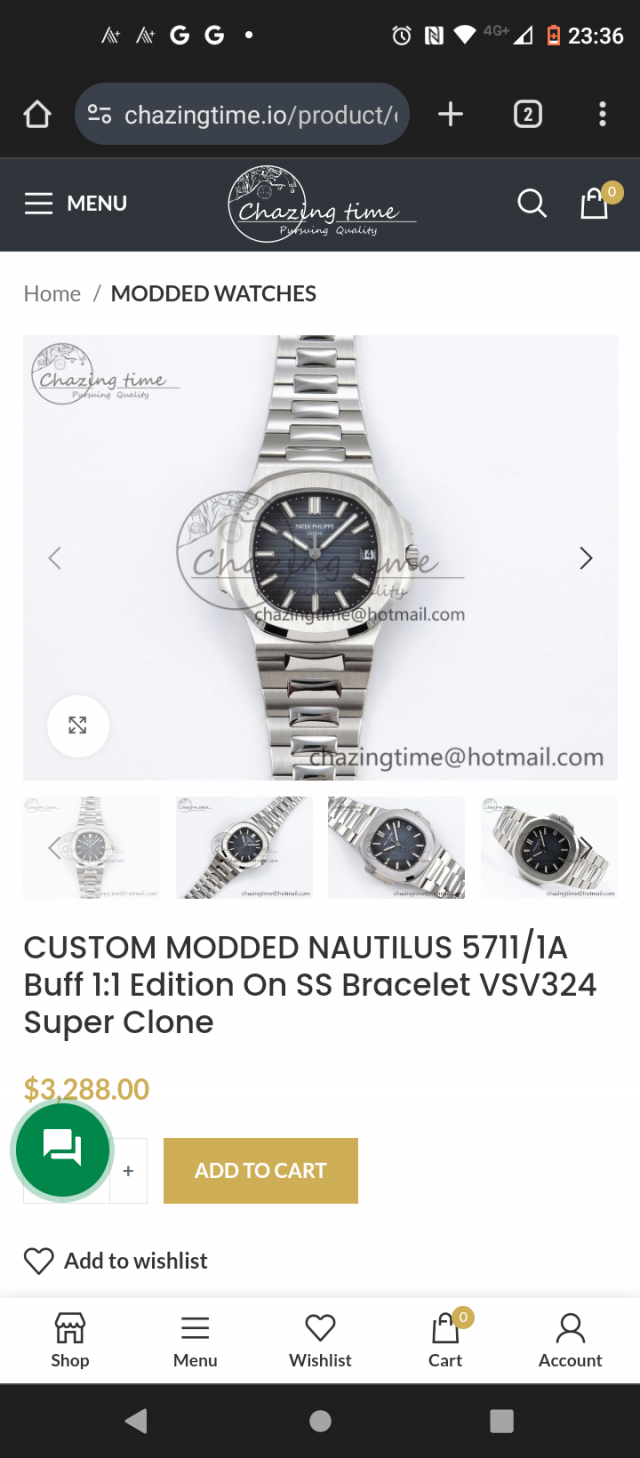Show the previous product image

[55, 558]
